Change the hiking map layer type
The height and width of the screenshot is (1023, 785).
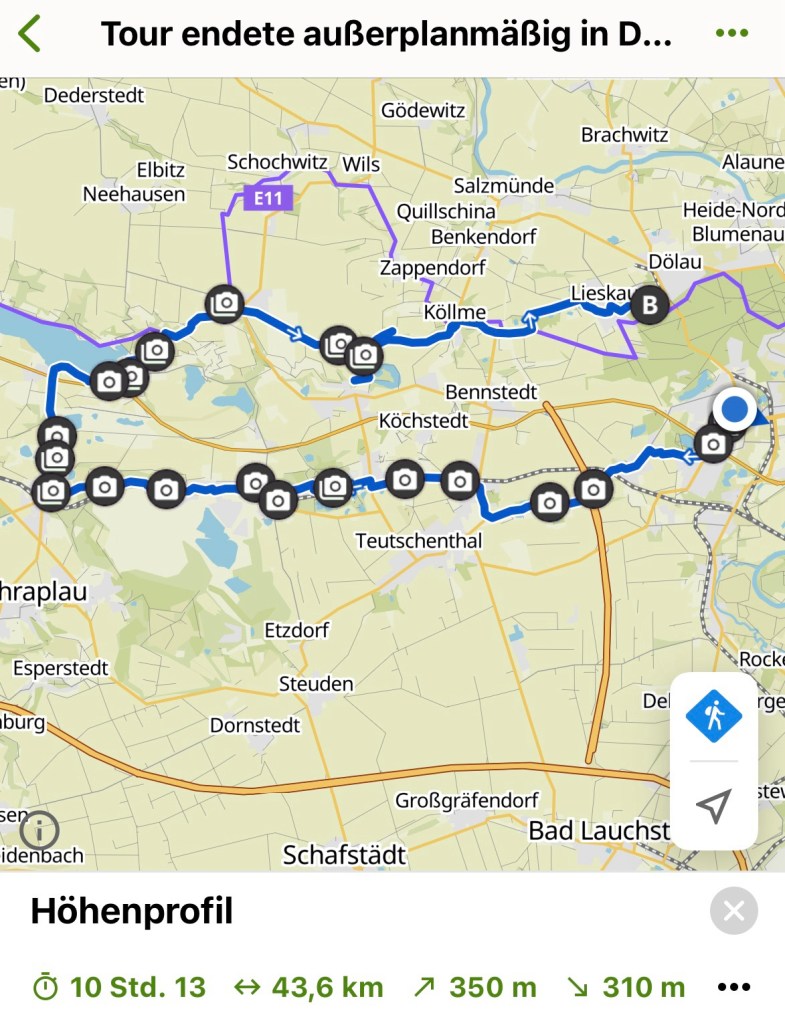click(713, 716)
